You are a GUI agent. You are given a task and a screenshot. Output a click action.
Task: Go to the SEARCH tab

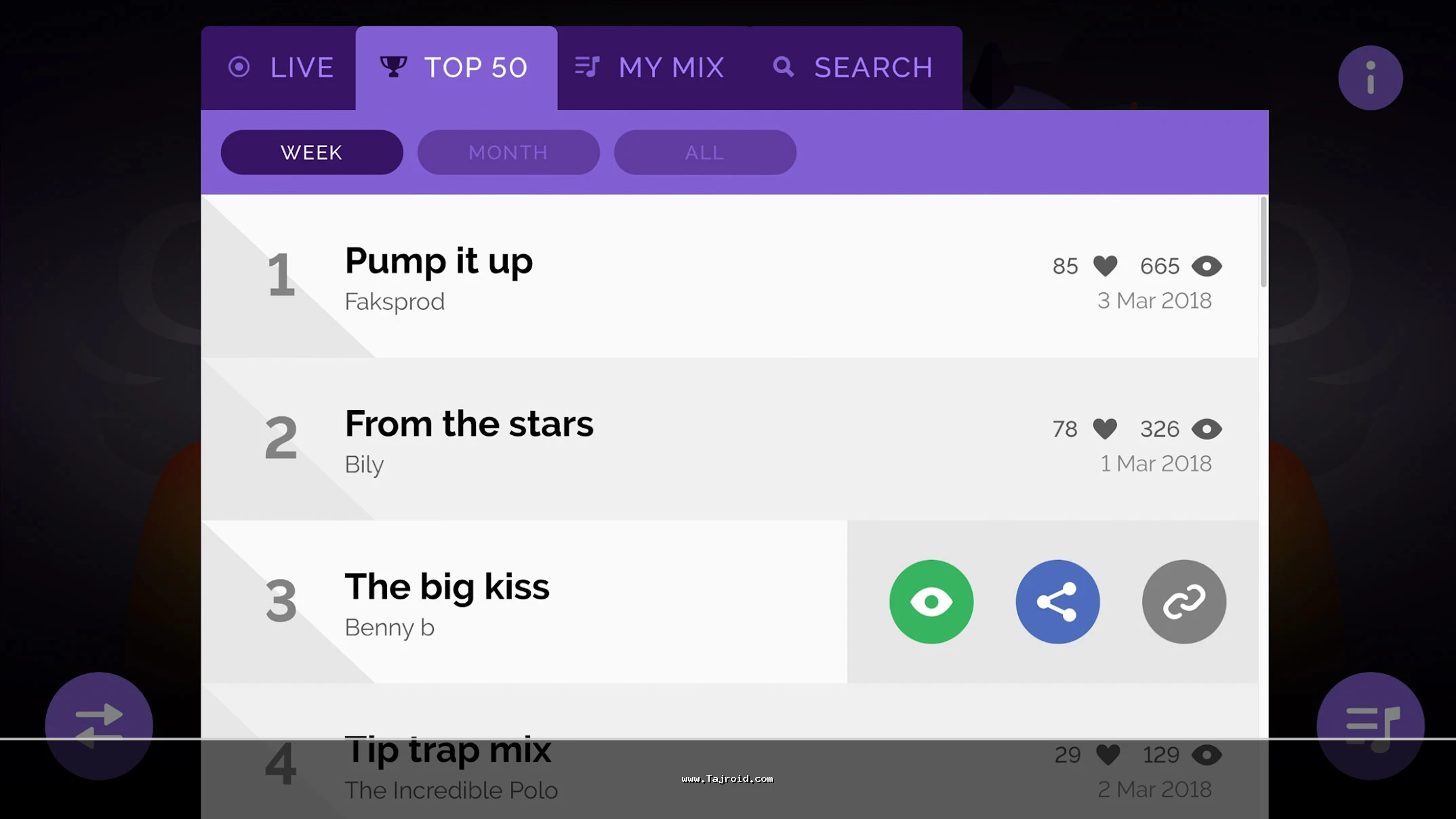point(854,68)
